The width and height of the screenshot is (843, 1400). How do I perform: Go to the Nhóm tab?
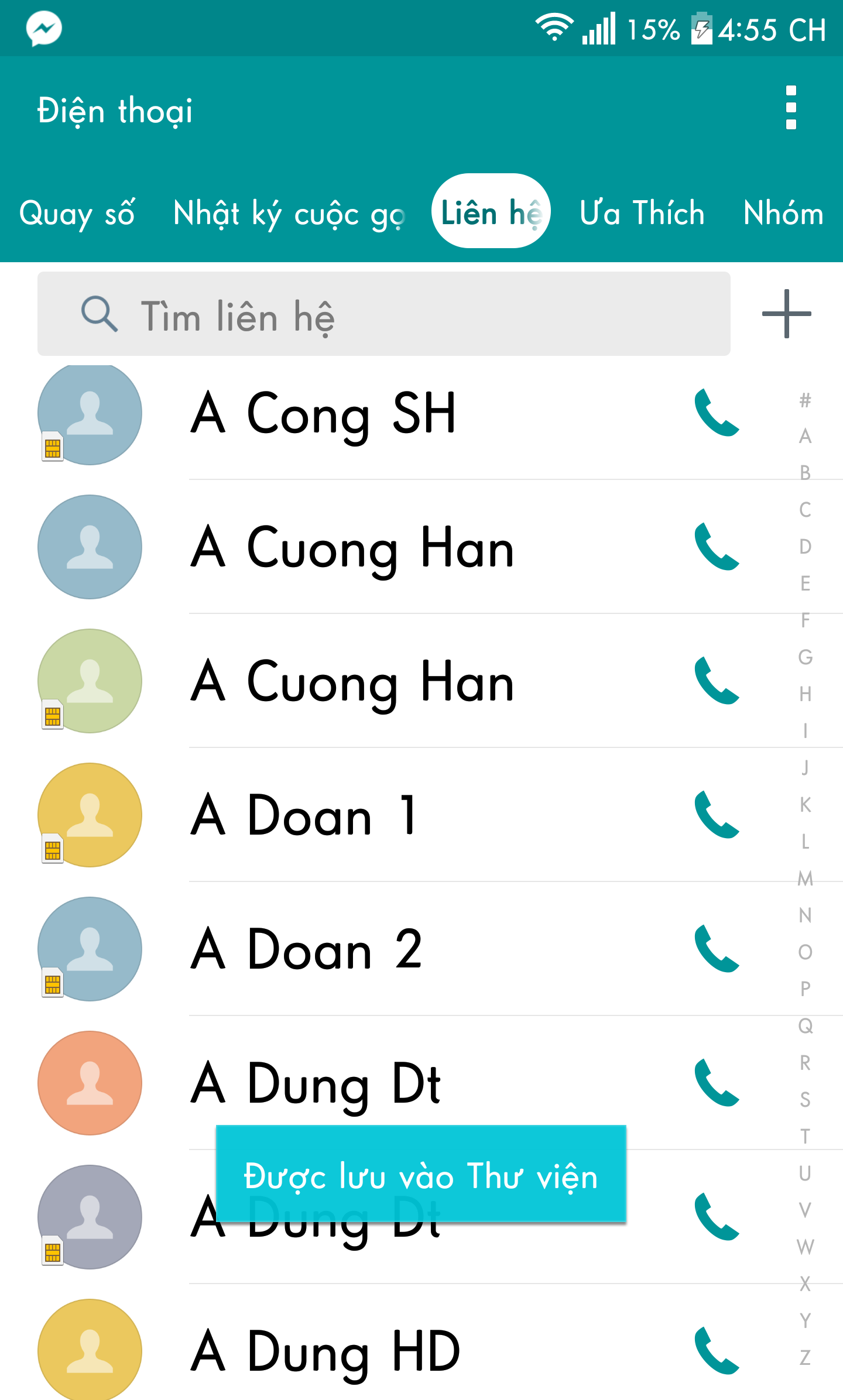(783, 212)
